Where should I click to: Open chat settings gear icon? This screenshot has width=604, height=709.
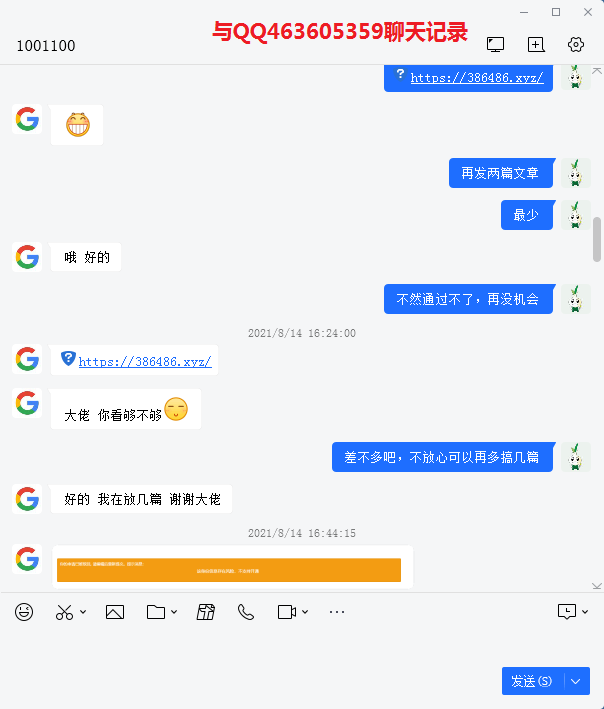575,44
